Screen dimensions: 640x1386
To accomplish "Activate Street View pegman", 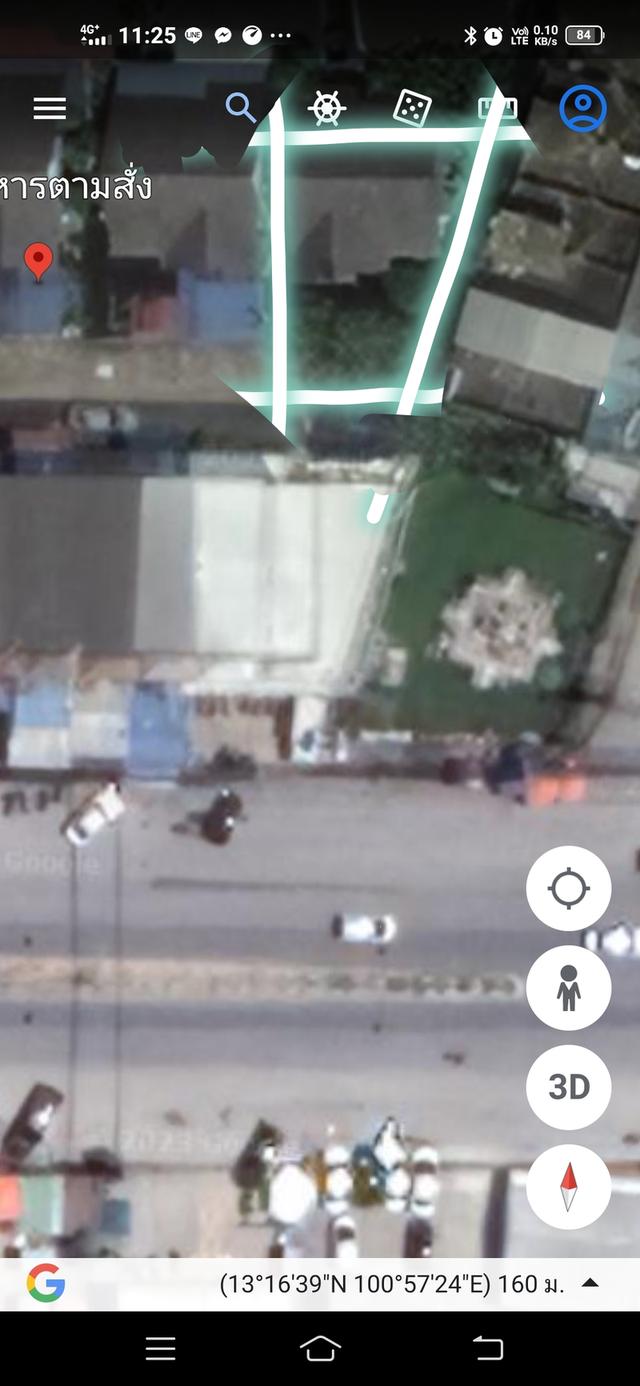I will pyautogui.click(x=568, y=987).
